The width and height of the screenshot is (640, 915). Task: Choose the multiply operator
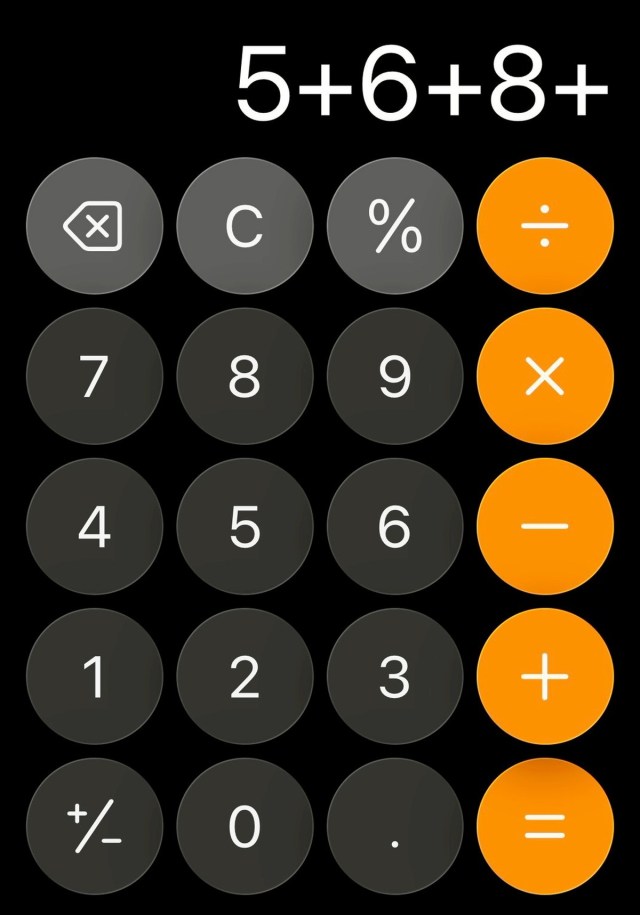[545, 377]
